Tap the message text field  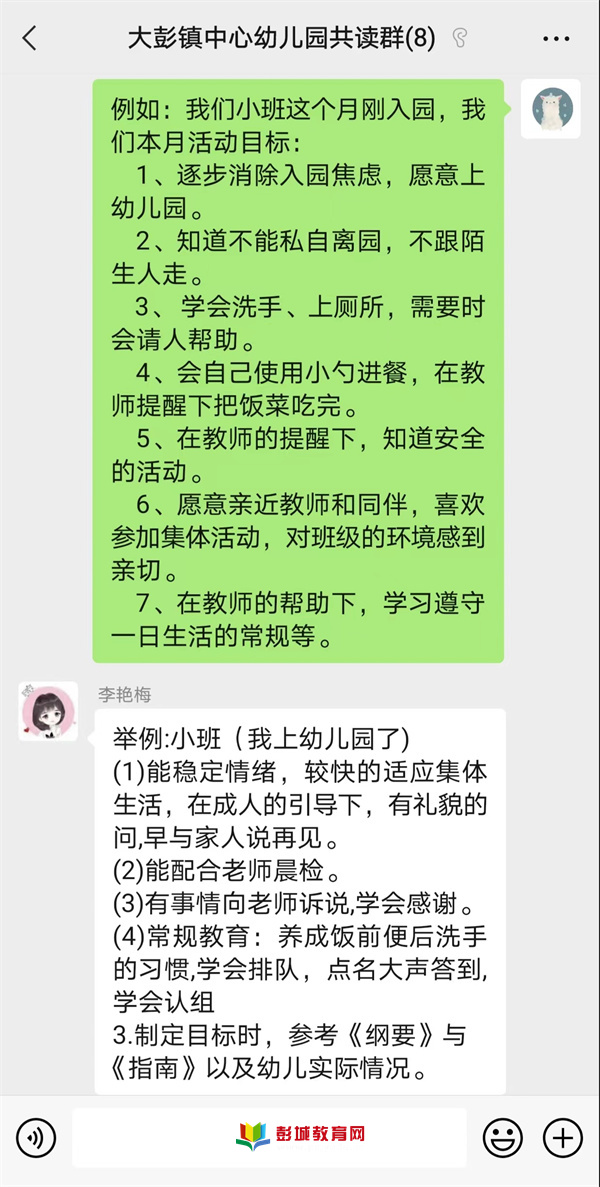click(x=268, y=1137)
